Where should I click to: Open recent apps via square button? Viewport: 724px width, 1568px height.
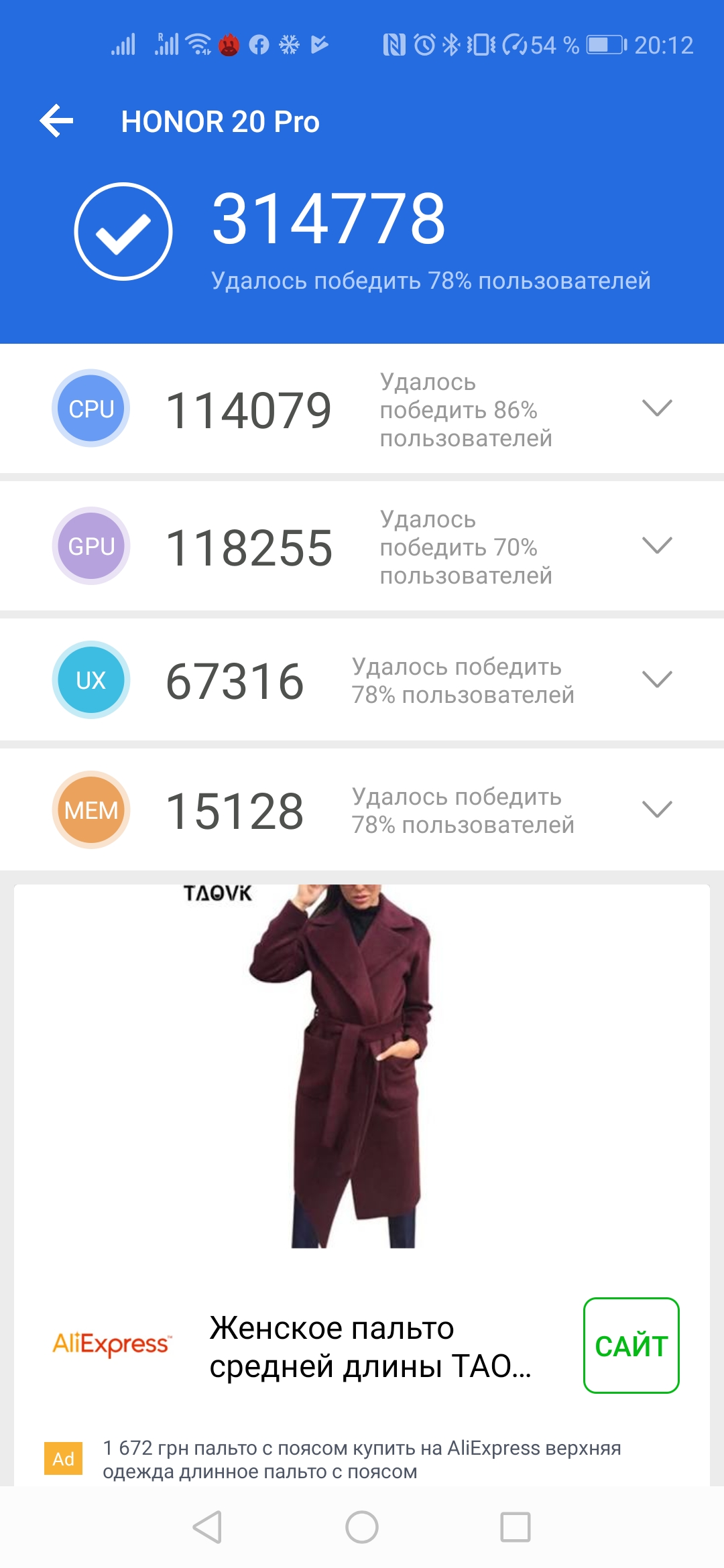pos(516,1527)
